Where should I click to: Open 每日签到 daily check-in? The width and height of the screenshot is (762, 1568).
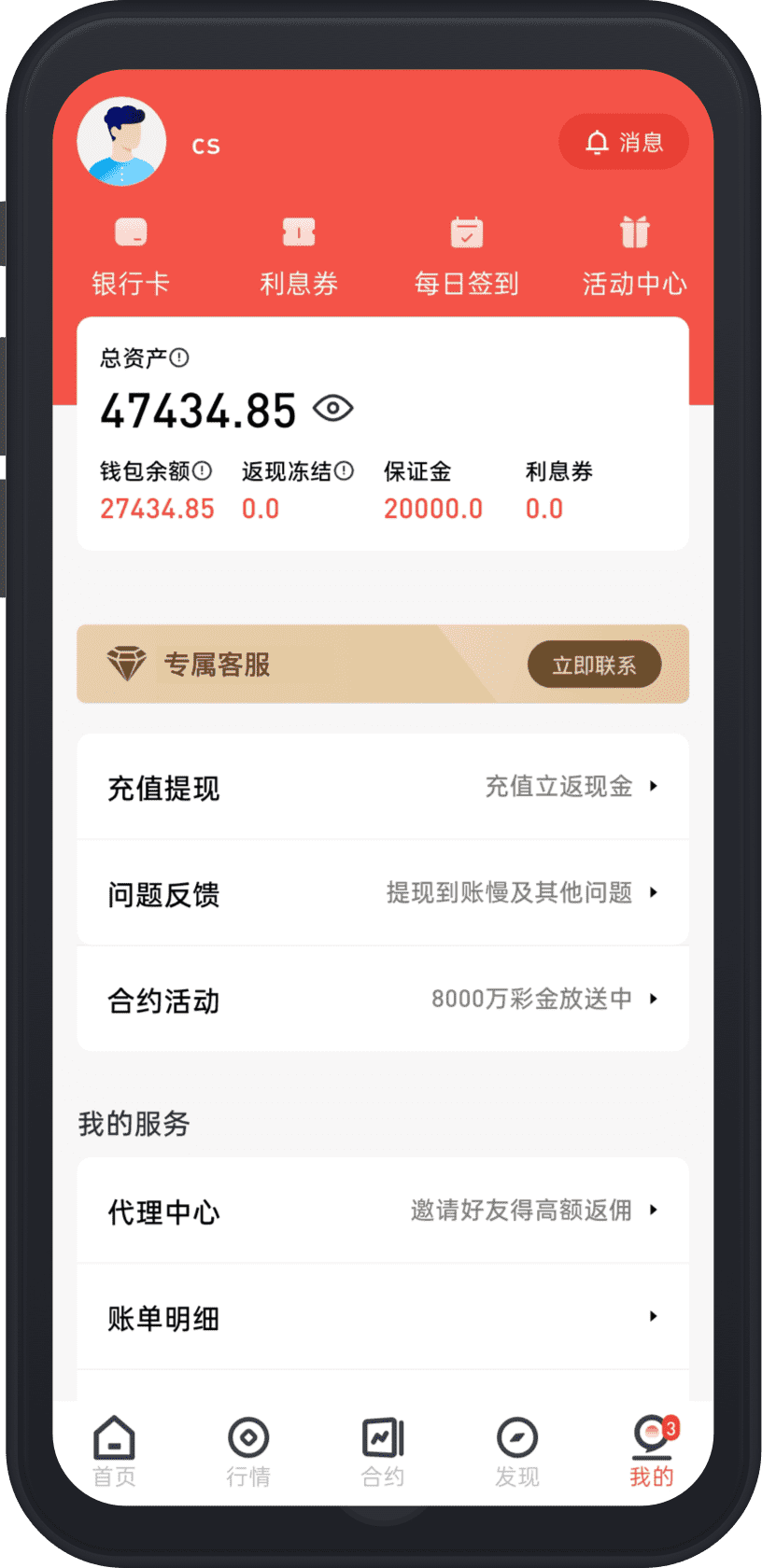[x=466, y=254]
